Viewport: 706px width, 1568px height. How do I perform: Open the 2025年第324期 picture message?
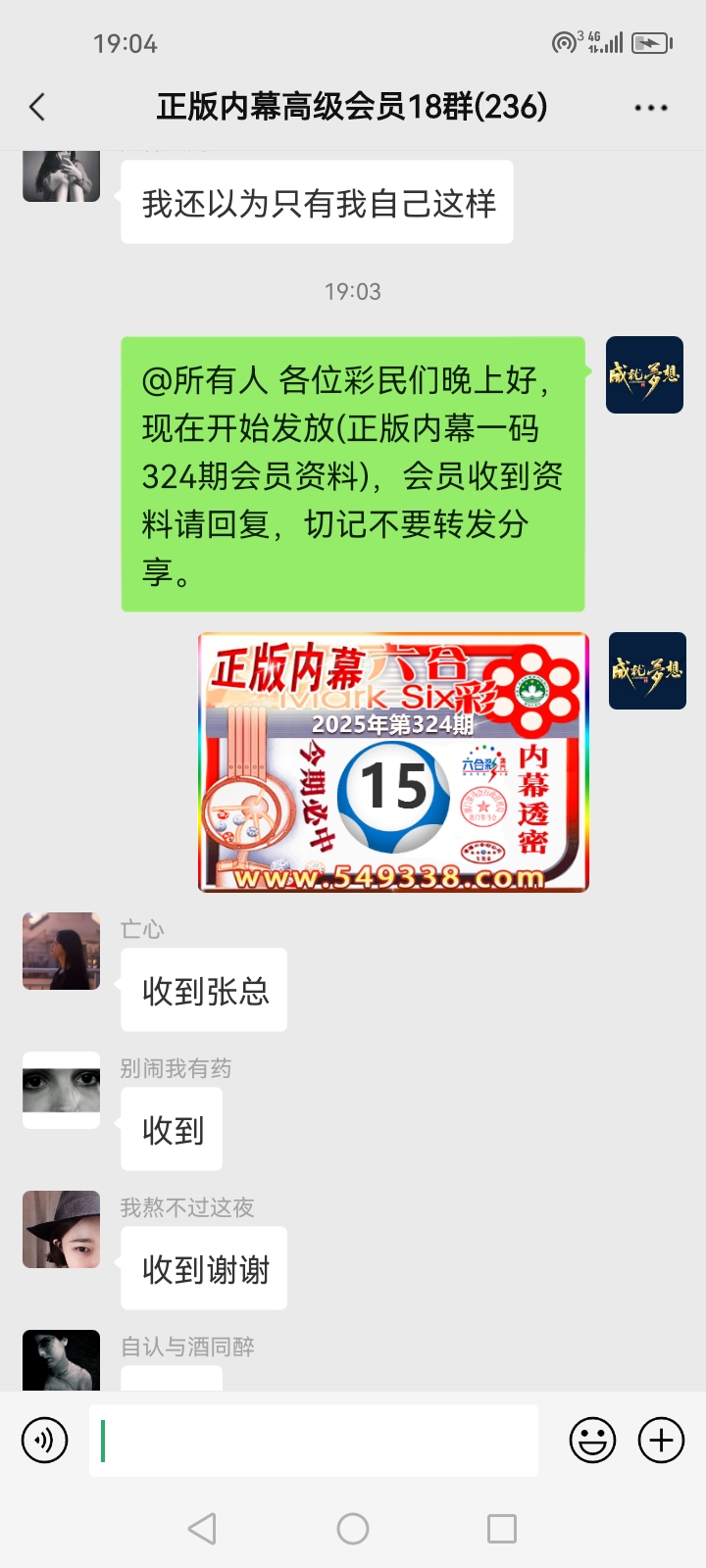[393, 762]
